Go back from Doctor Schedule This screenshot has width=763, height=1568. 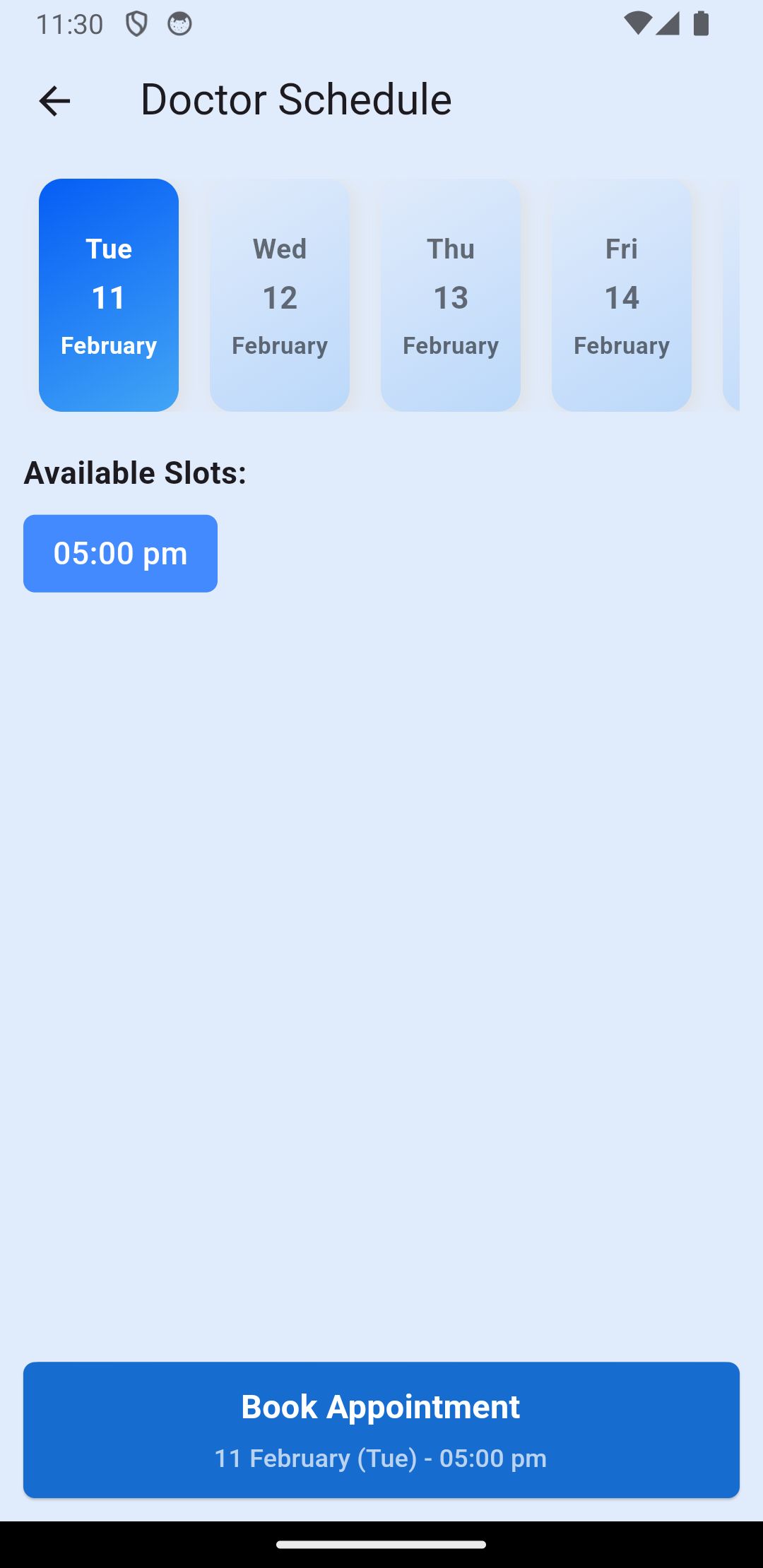pyautogui.click(x=54, y=101)
